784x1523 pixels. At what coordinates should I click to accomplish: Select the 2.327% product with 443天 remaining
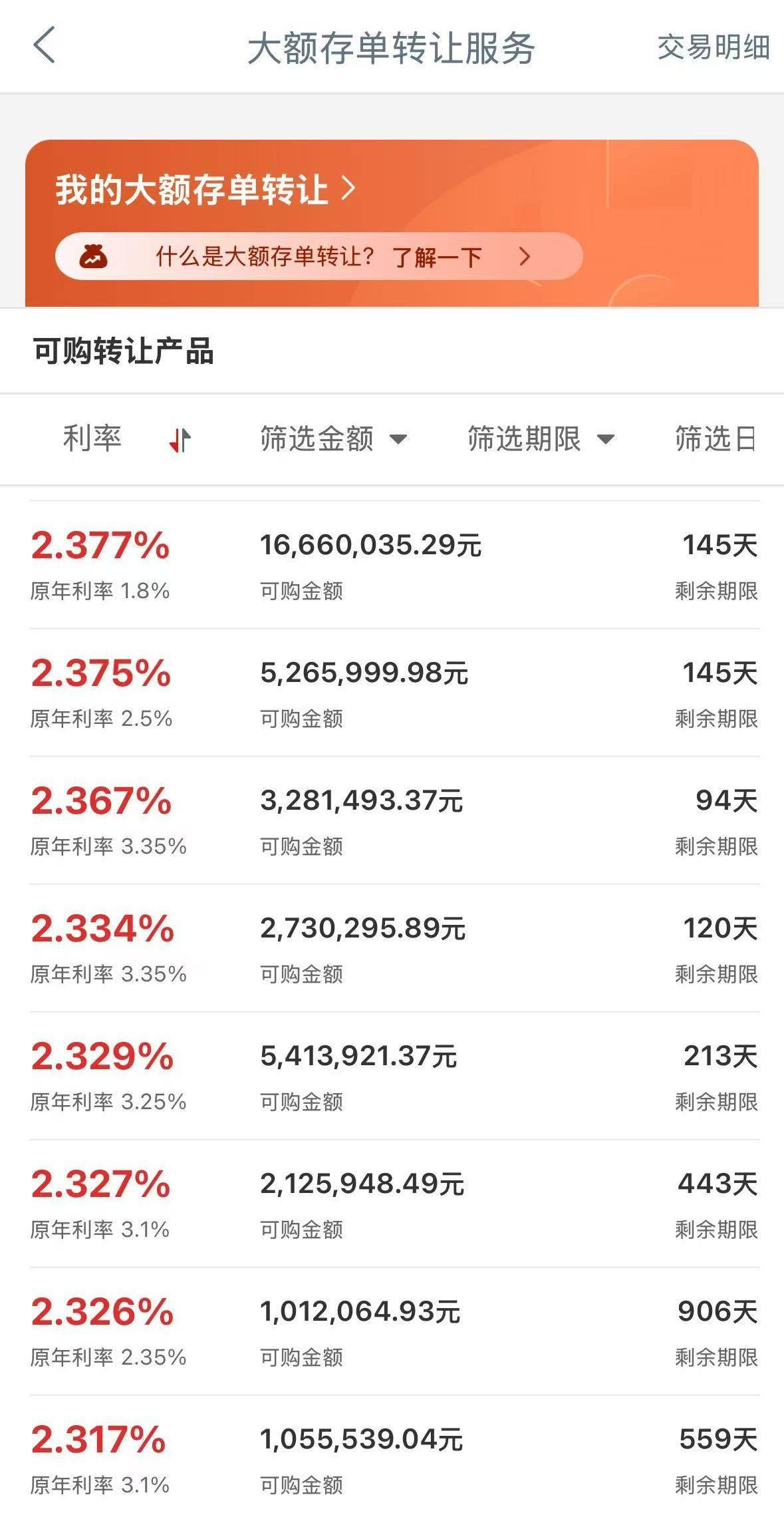coord(394,1204)
